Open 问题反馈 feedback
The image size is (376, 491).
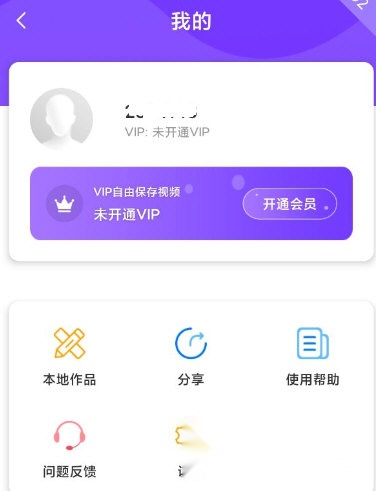69,449
